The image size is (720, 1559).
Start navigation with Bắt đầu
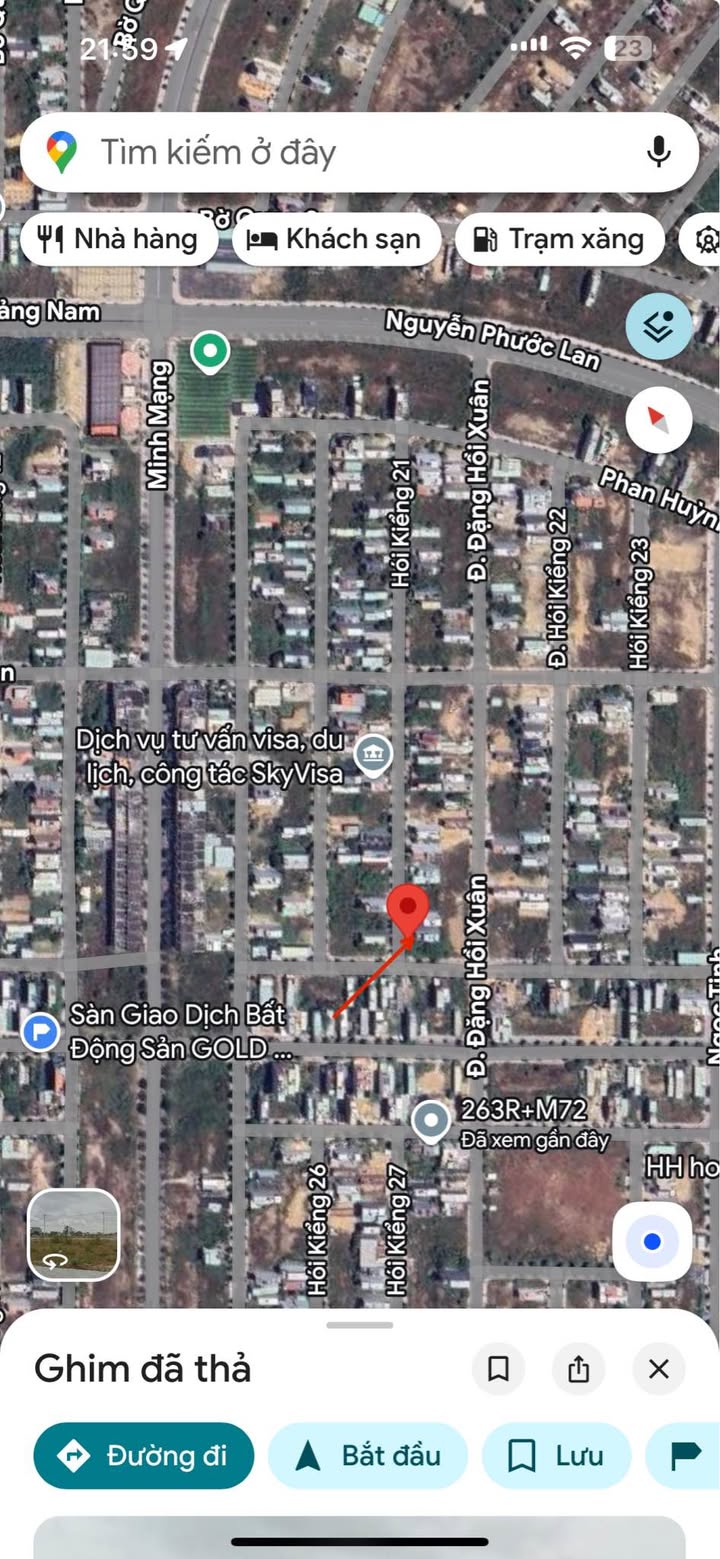368,1456
